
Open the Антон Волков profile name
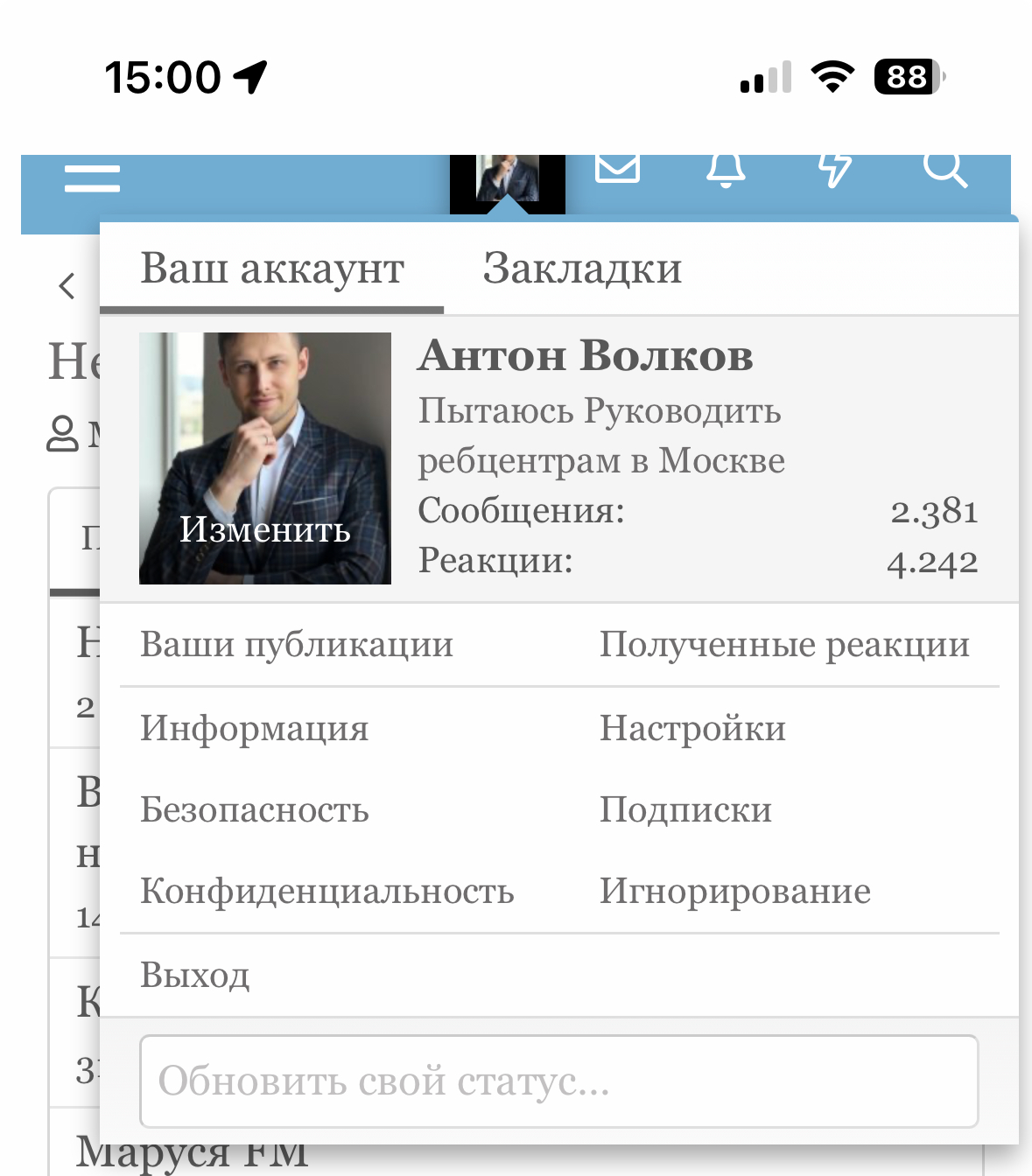click(x=585, y=356)
